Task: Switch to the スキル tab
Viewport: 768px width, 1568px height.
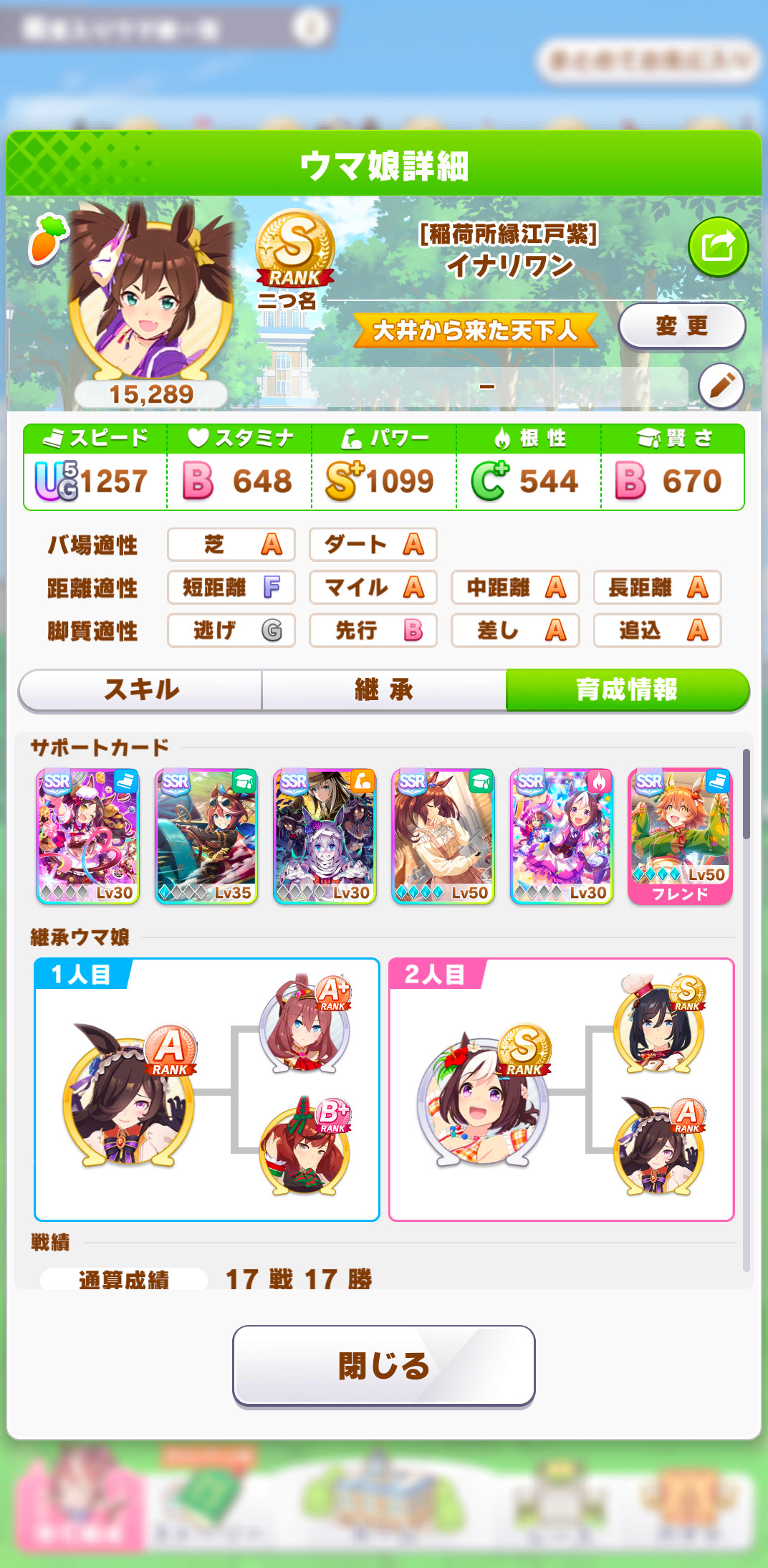Action: pyautogui.click(x=141, y=690)
